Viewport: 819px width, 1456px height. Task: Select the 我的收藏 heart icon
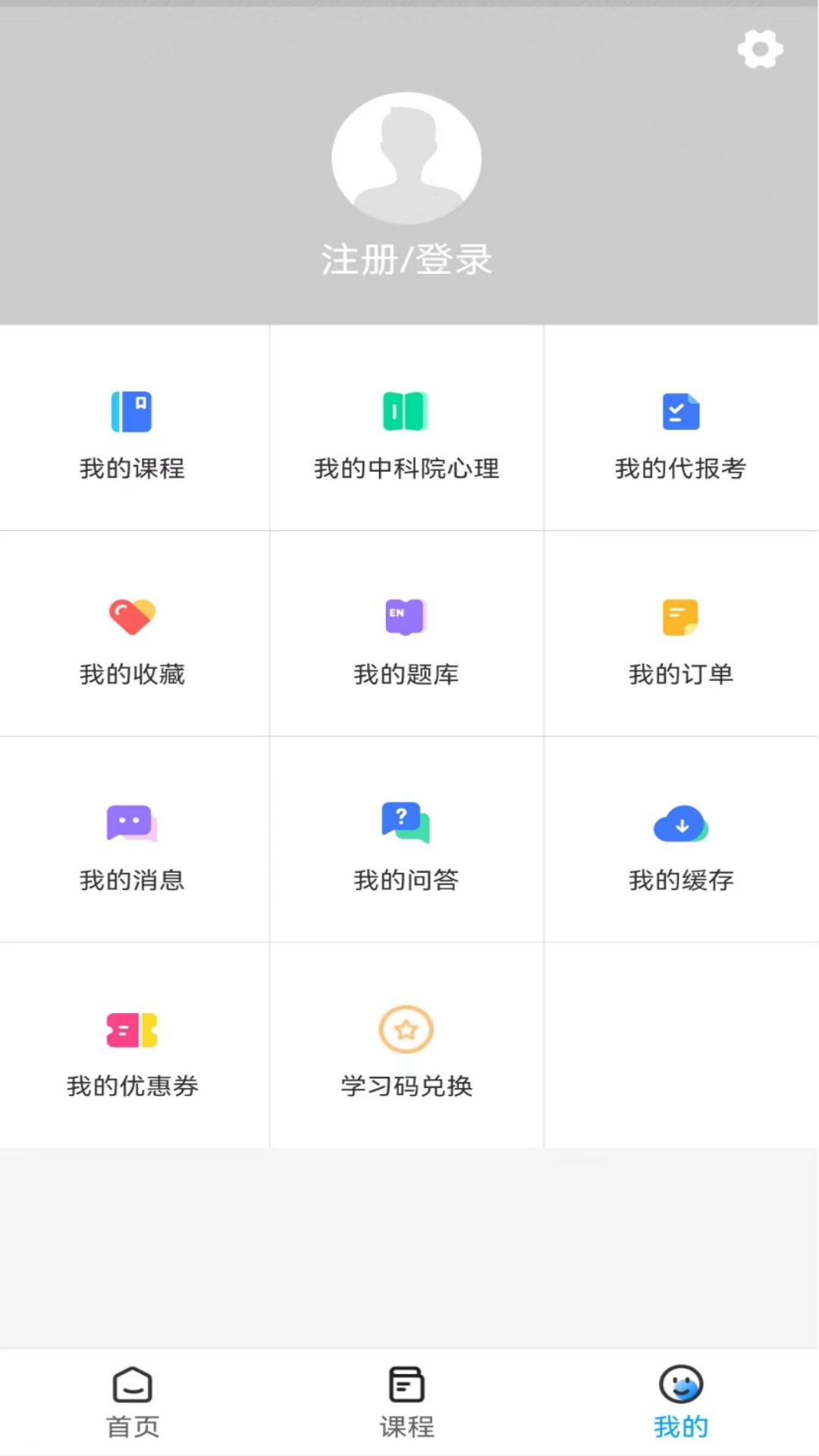133,617
